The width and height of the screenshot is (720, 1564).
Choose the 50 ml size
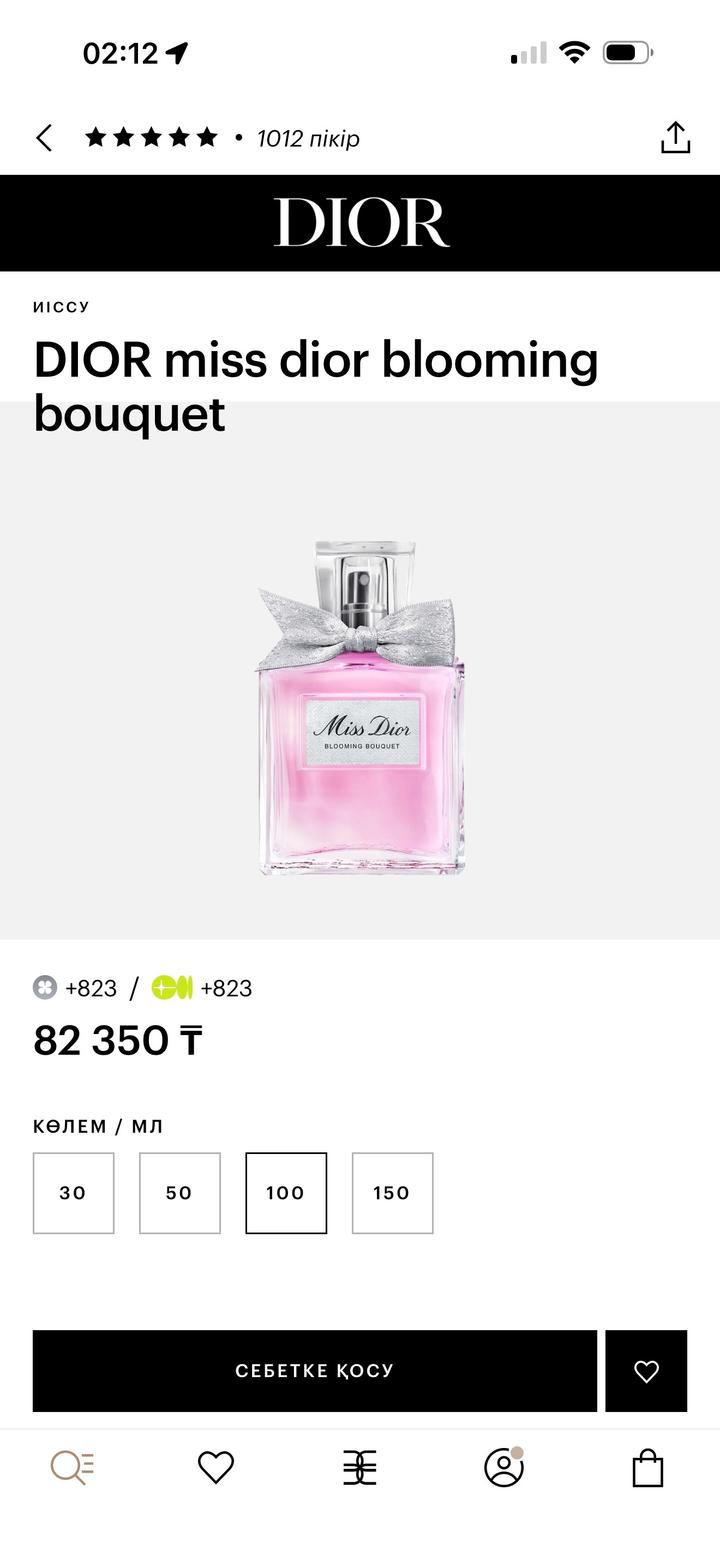[179, 1192]
